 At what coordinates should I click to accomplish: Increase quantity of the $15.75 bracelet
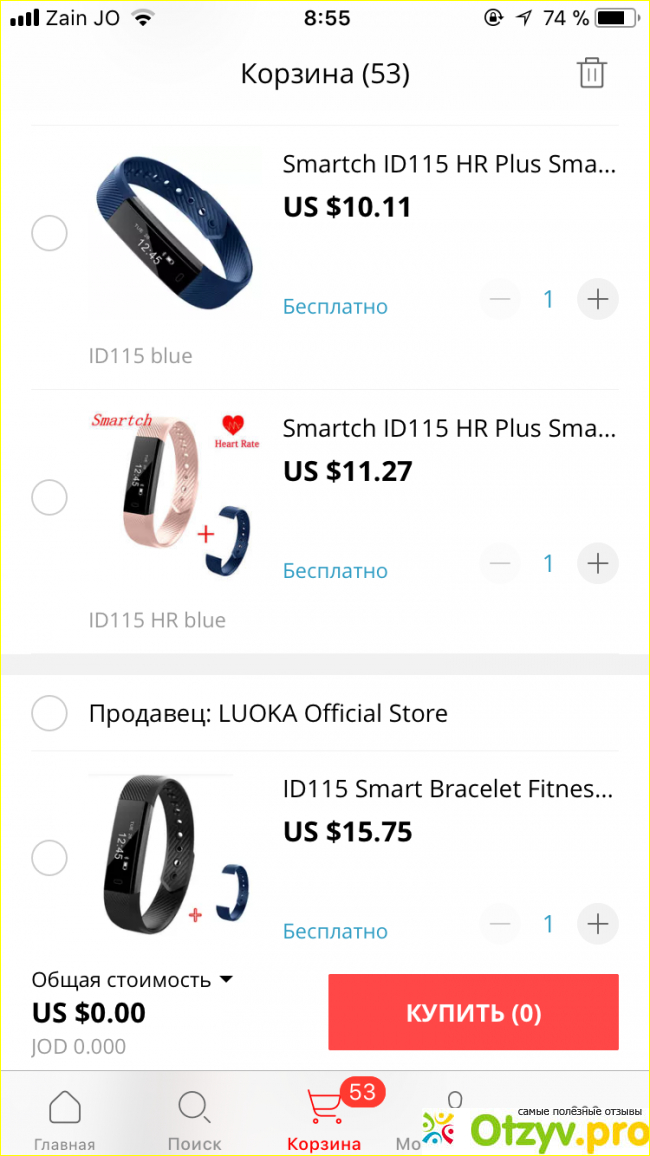[x=598, y=923]
